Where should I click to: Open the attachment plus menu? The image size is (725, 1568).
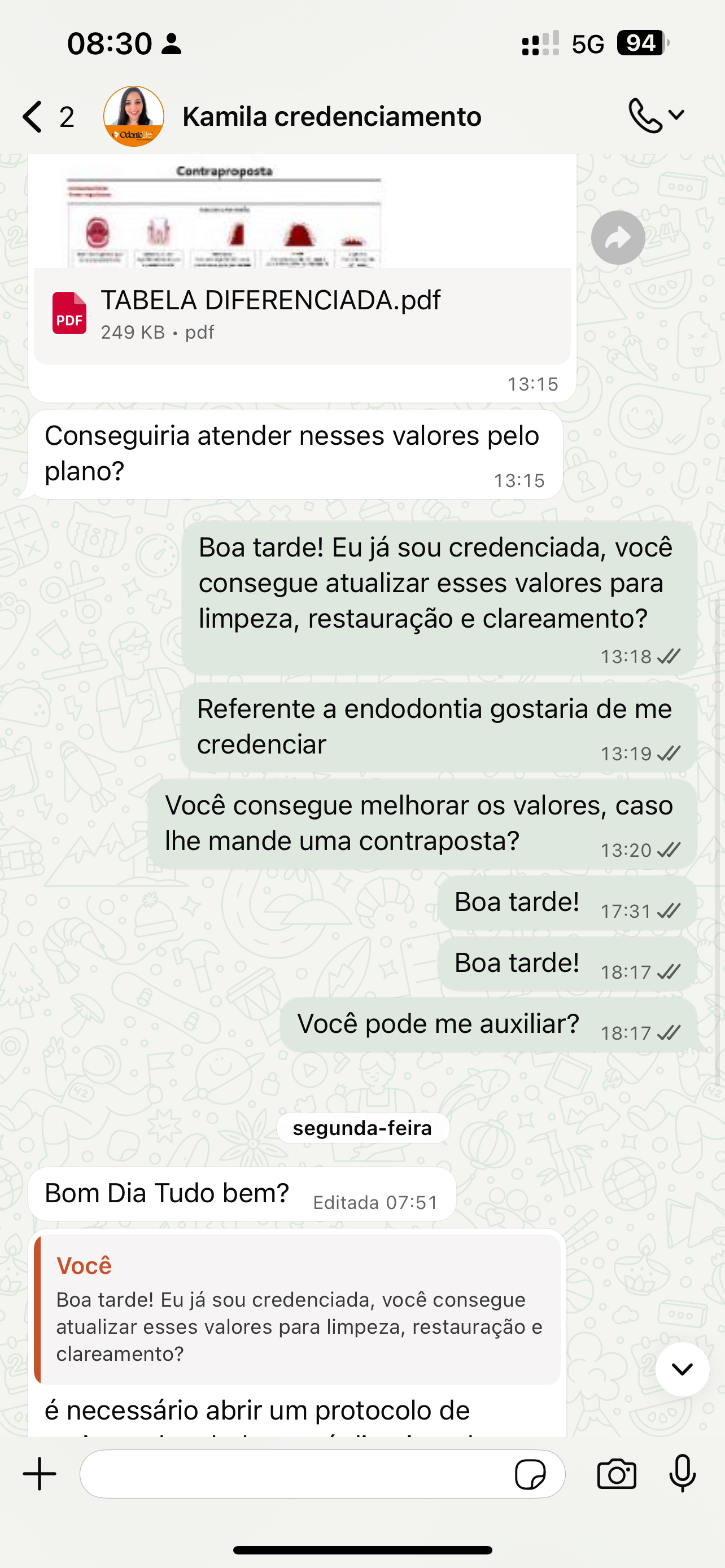40,1474
